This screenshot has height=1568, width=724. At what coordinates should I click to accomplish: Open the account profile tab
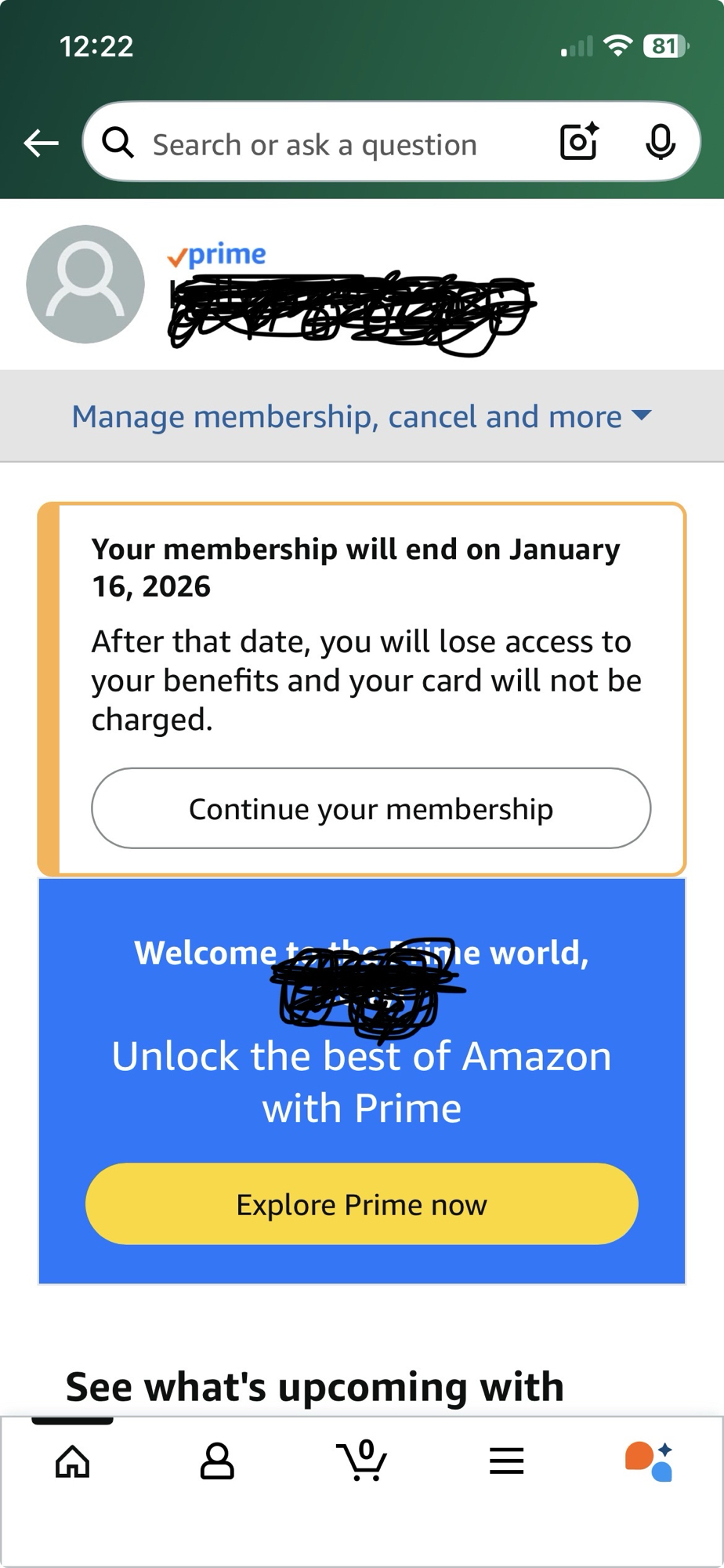pyautogui.click(x=217, y=1461)
